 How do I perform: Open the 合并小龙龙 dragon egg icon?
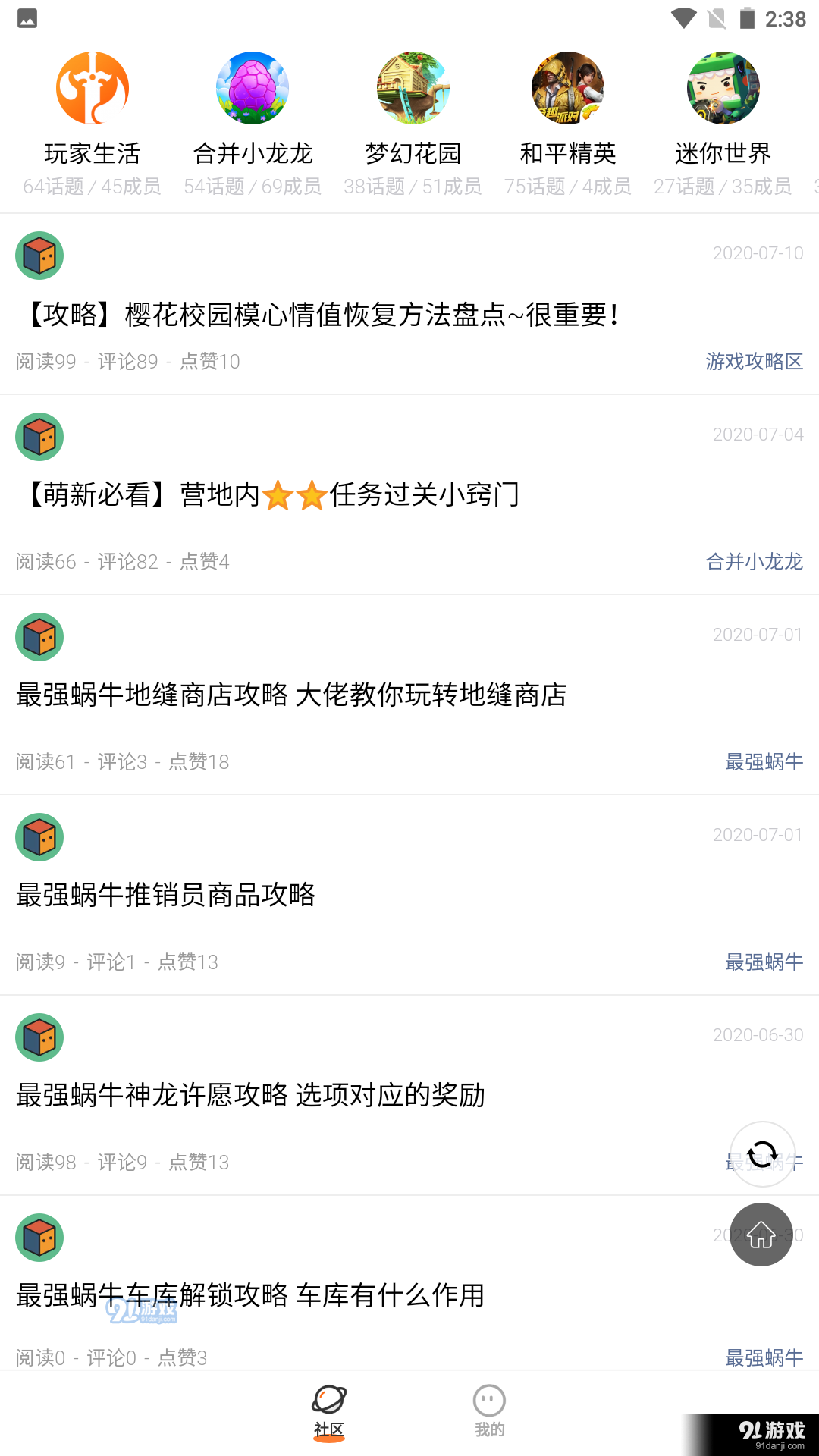(x=252, y=88)
